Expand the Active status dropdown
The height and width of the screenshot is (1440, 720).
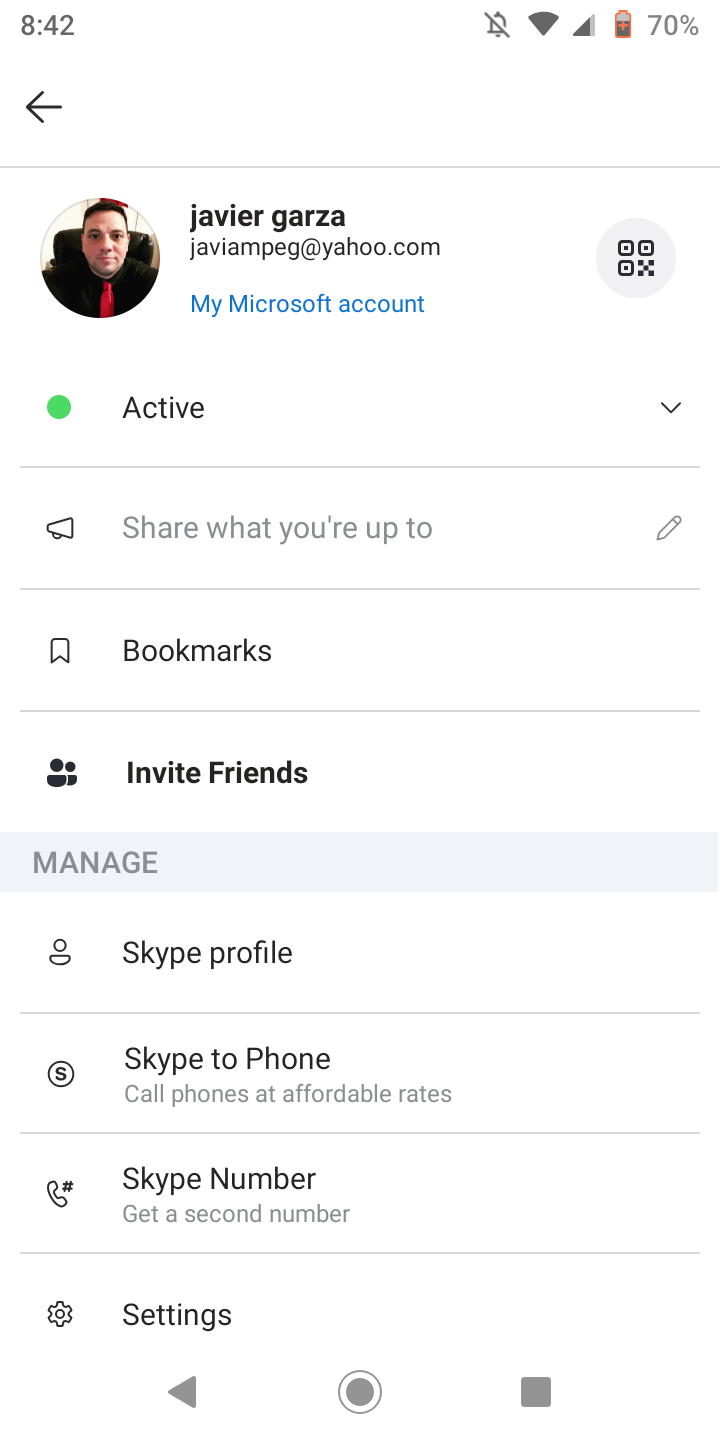click(x=360, y=408)
